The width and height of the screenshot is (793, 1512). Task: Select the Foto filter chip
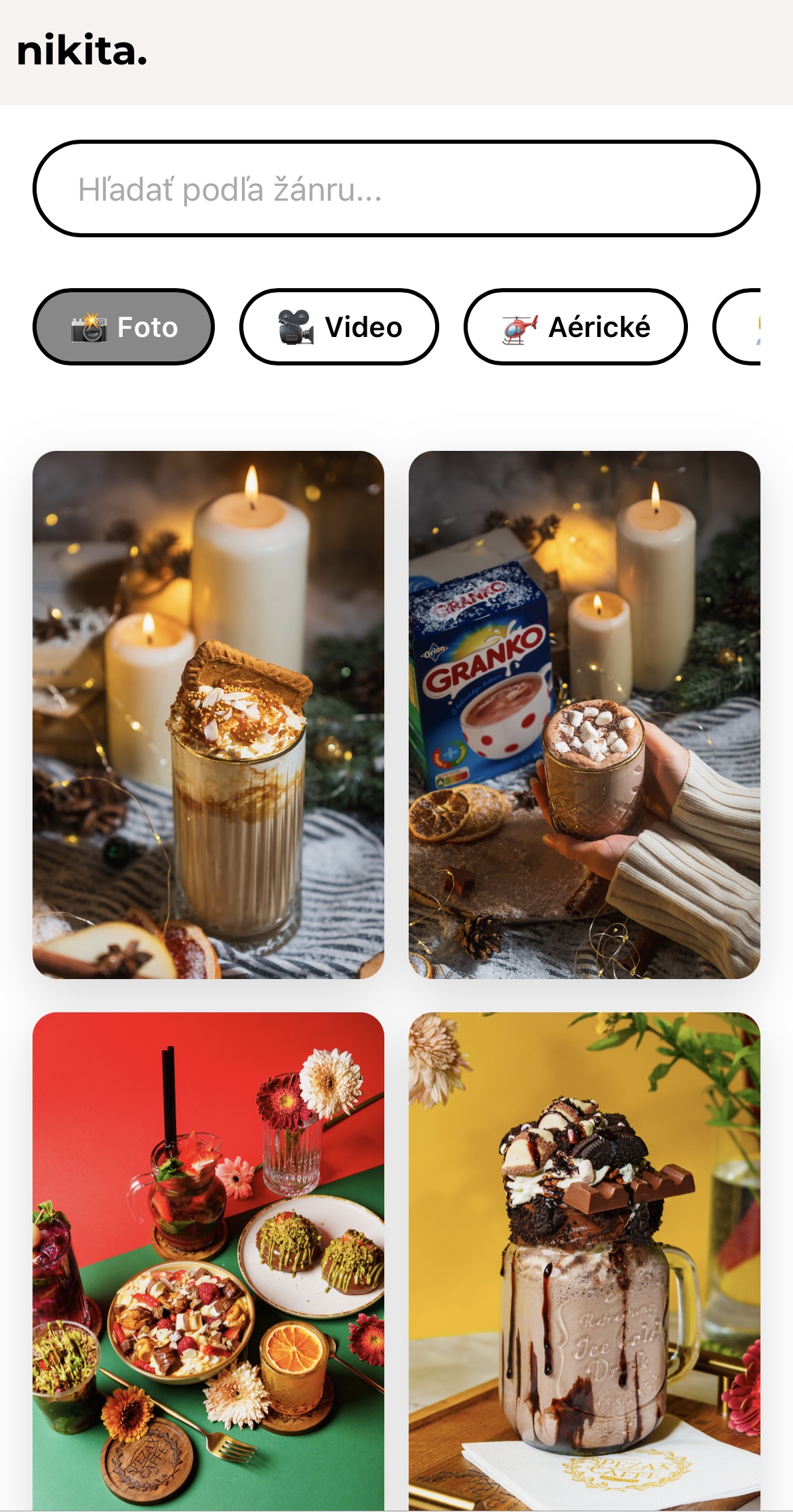click(123, 327)
